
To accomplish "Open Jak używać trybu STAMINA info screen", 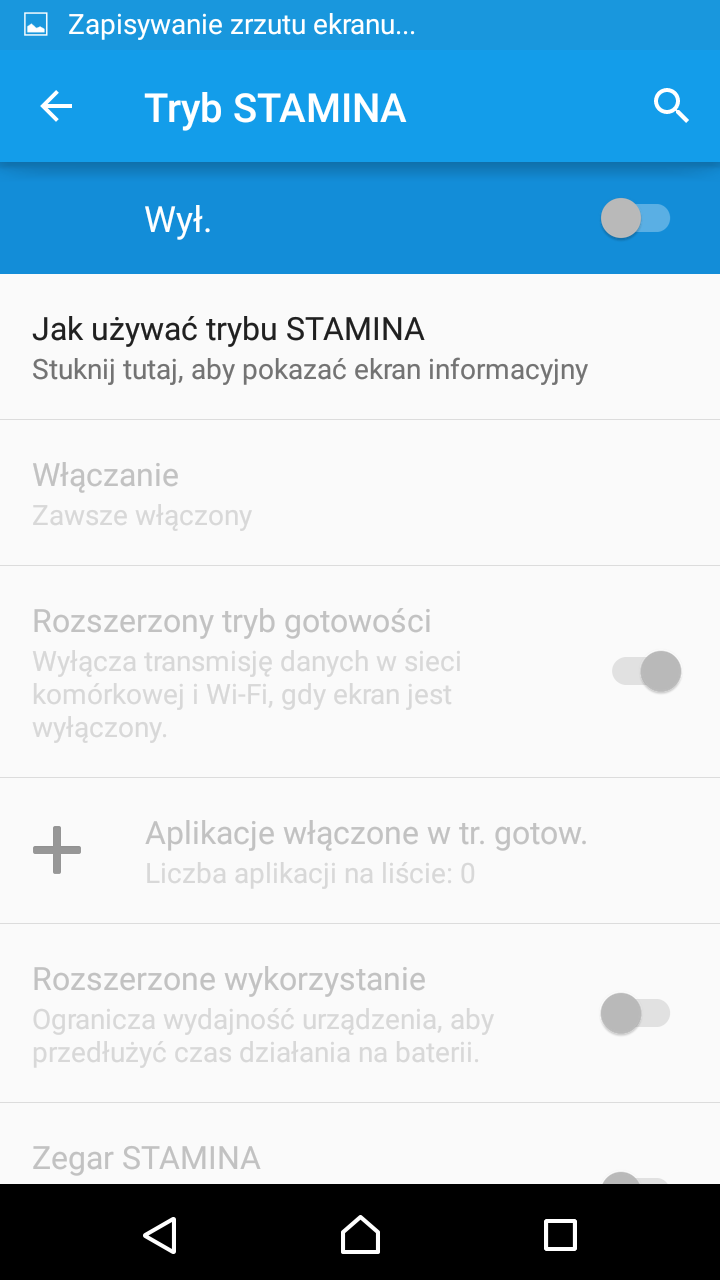I will click(x=360, y=348).
